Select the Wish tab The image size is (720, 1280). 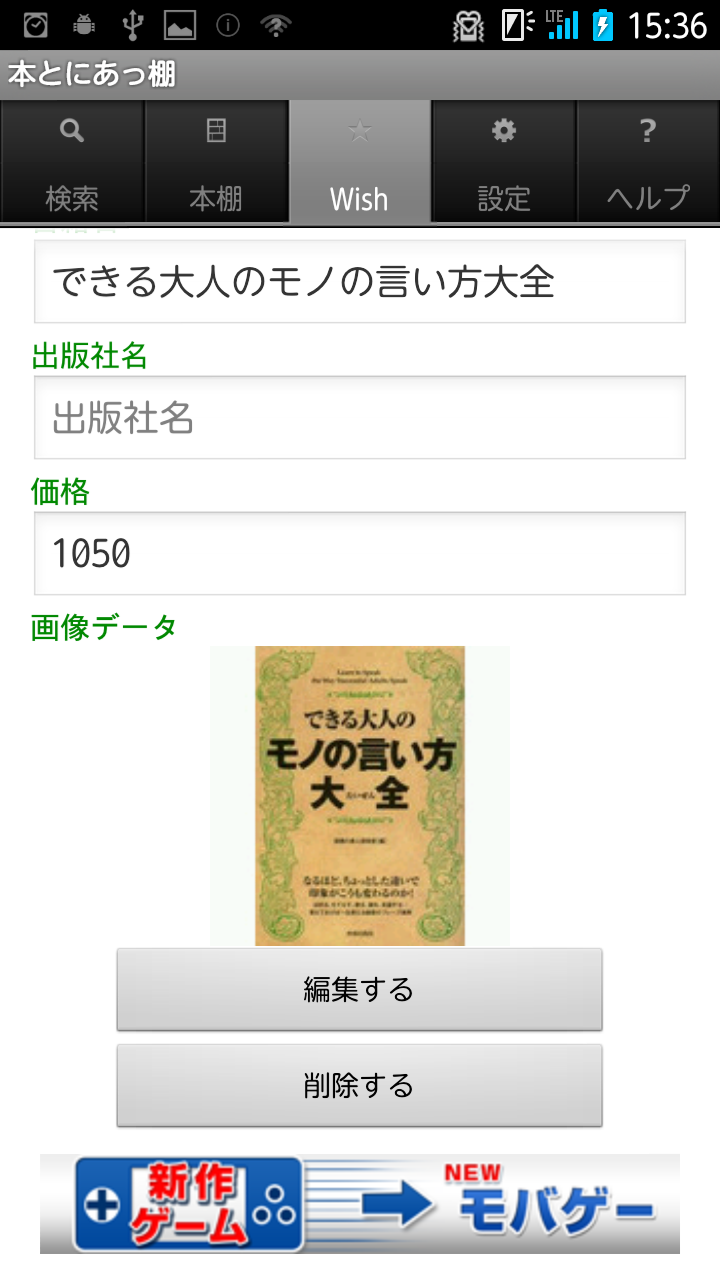(x=359, y=162)
